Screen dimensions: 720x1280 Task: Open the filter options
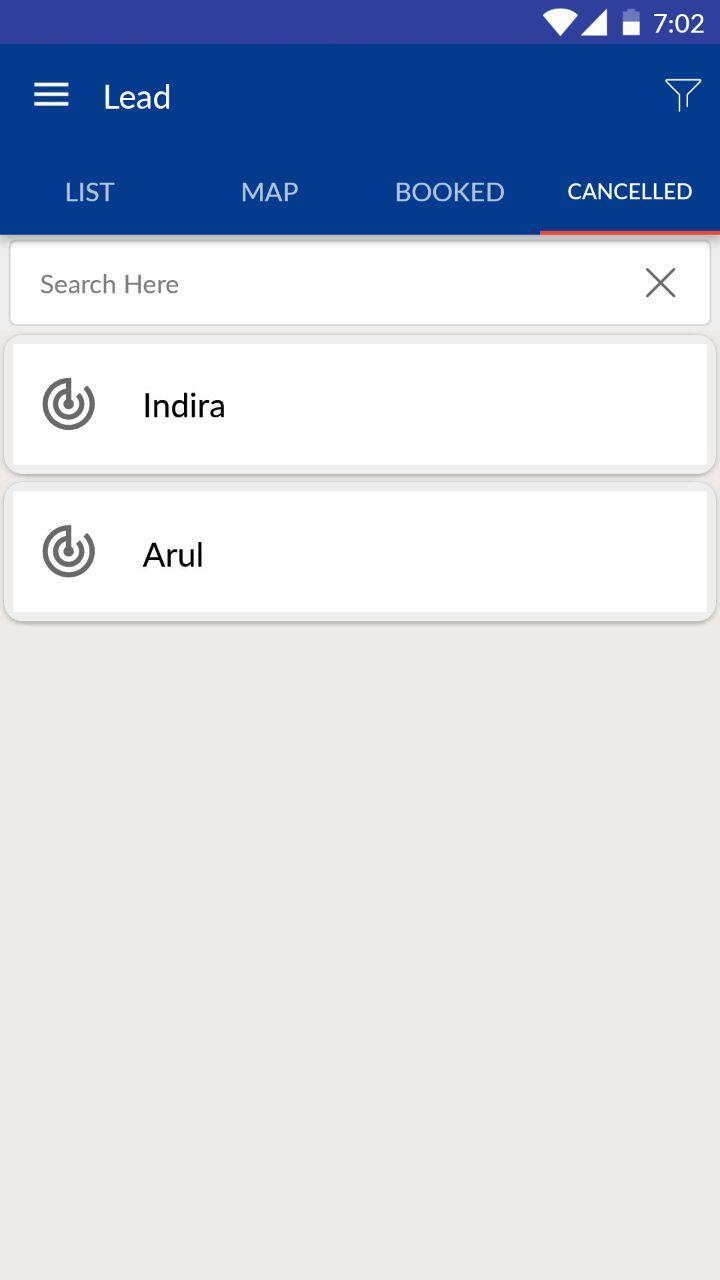click(x=682, y=96)
